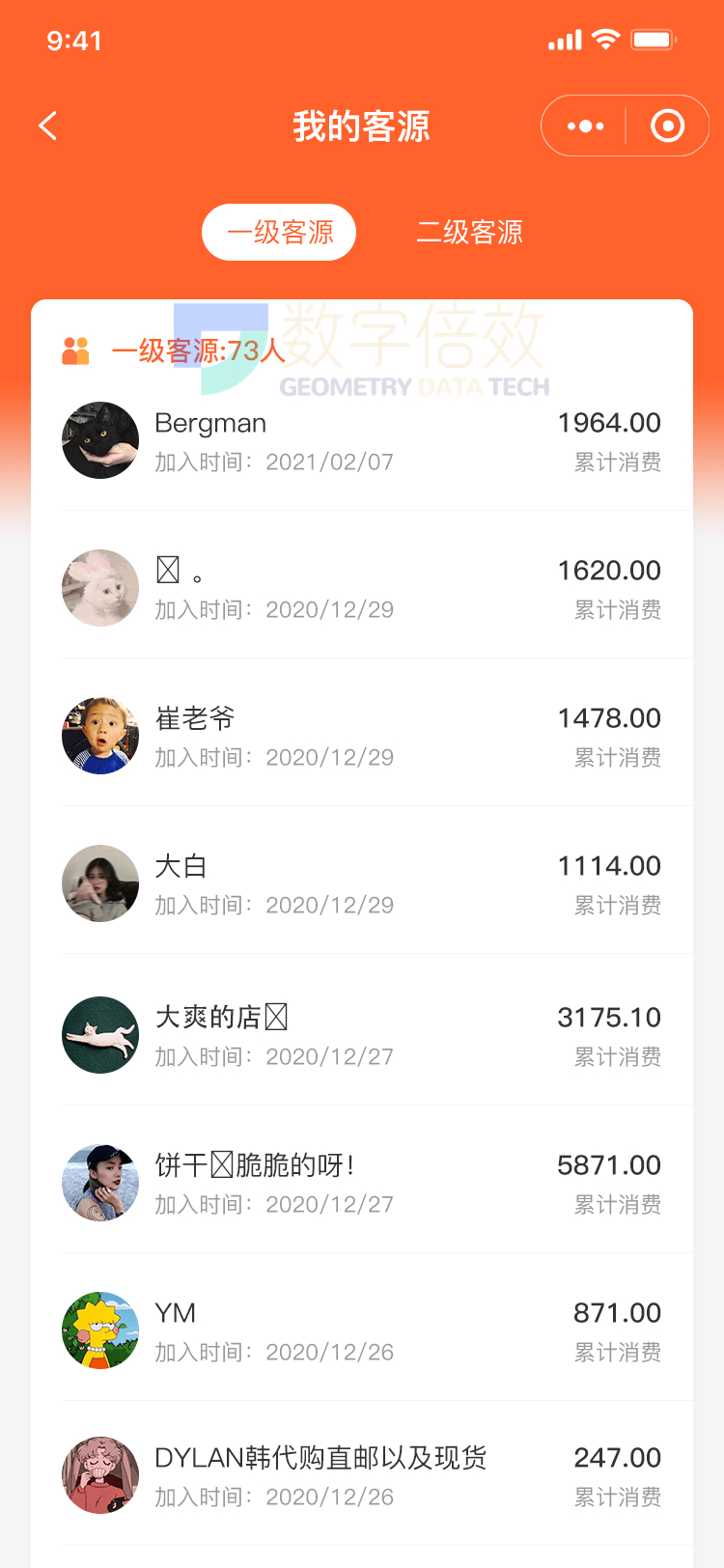Tap the circular mini-program close icon

[x=667, y=126]
